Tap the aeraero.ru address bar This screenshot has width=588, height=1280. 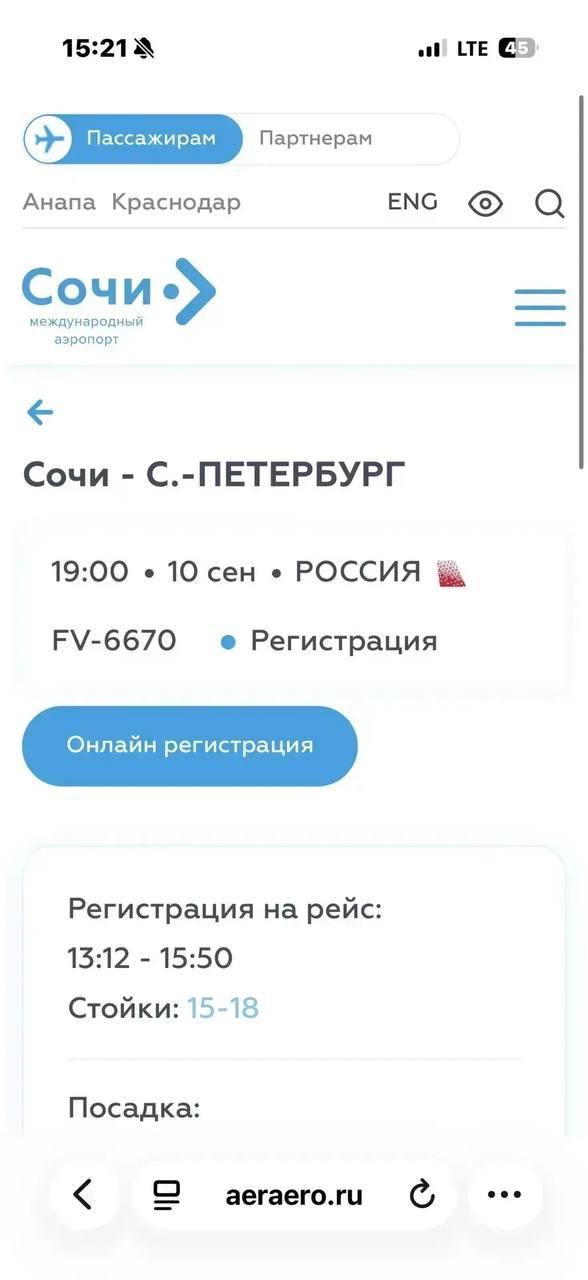[x=294, y=1195]
